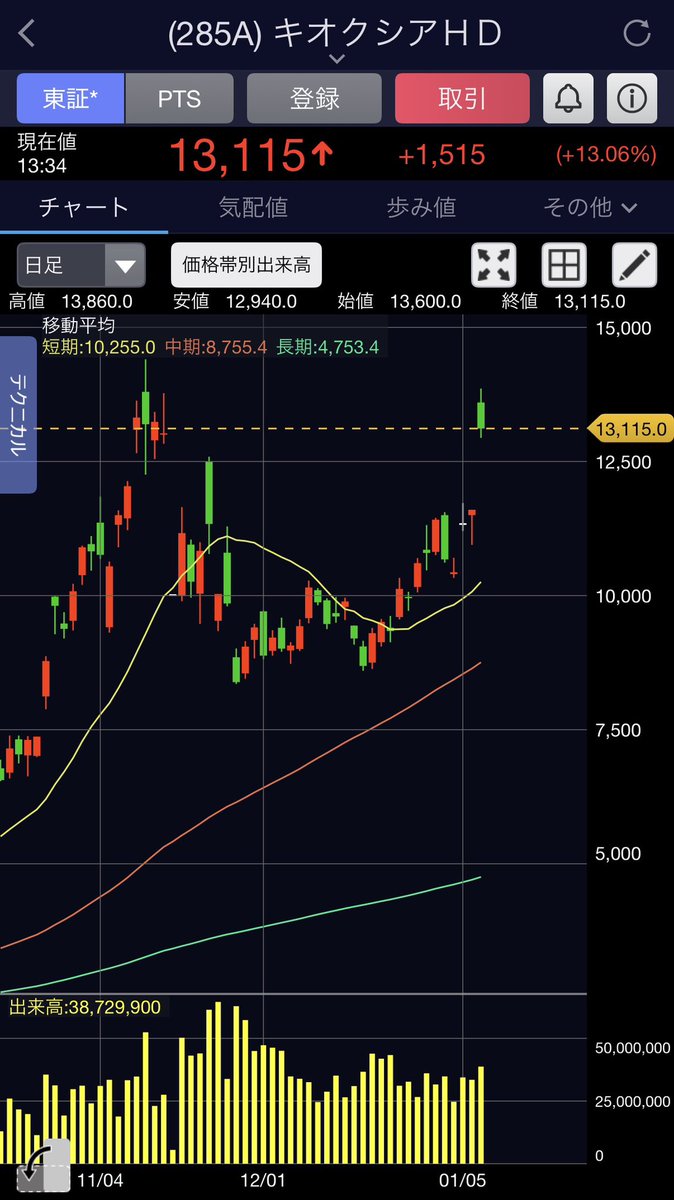This screenshot has width=674, height=1200.
Task: Expand the chart to fullscreen
Action: 494,266
